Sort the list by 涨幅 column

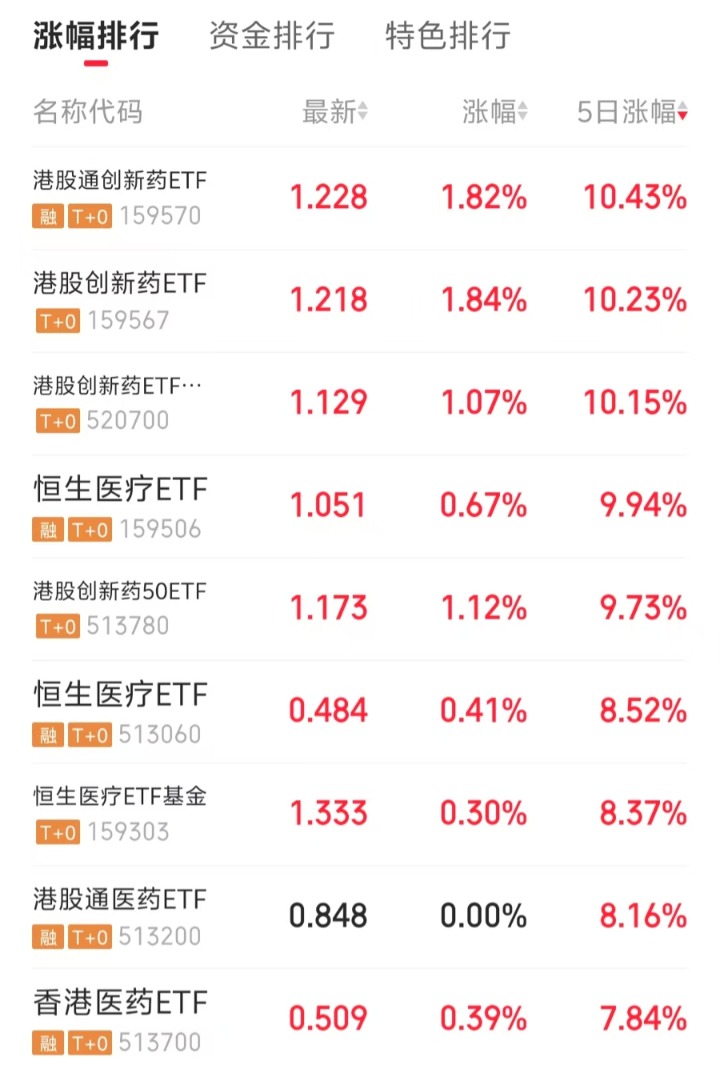(495, 112)
